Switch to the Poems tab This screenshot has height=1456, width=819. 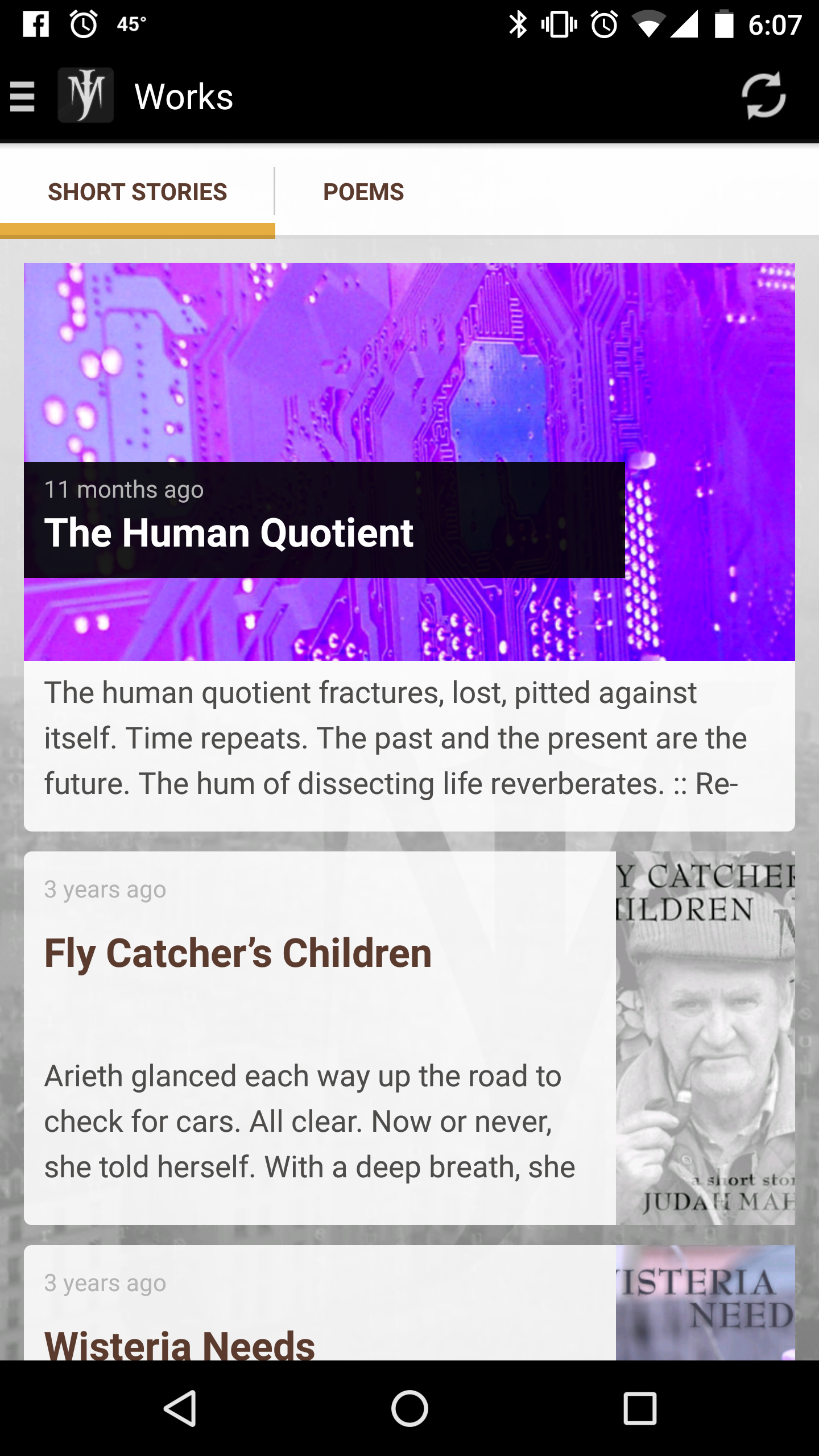[363, 192]
